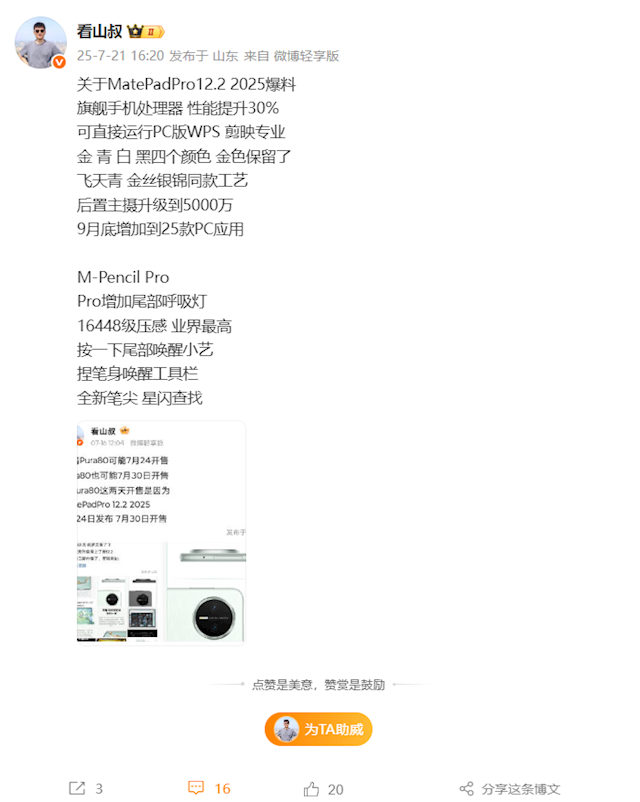Open the comments on this post
This screenshot has width=640, height=802.
(x=209, y=788)
